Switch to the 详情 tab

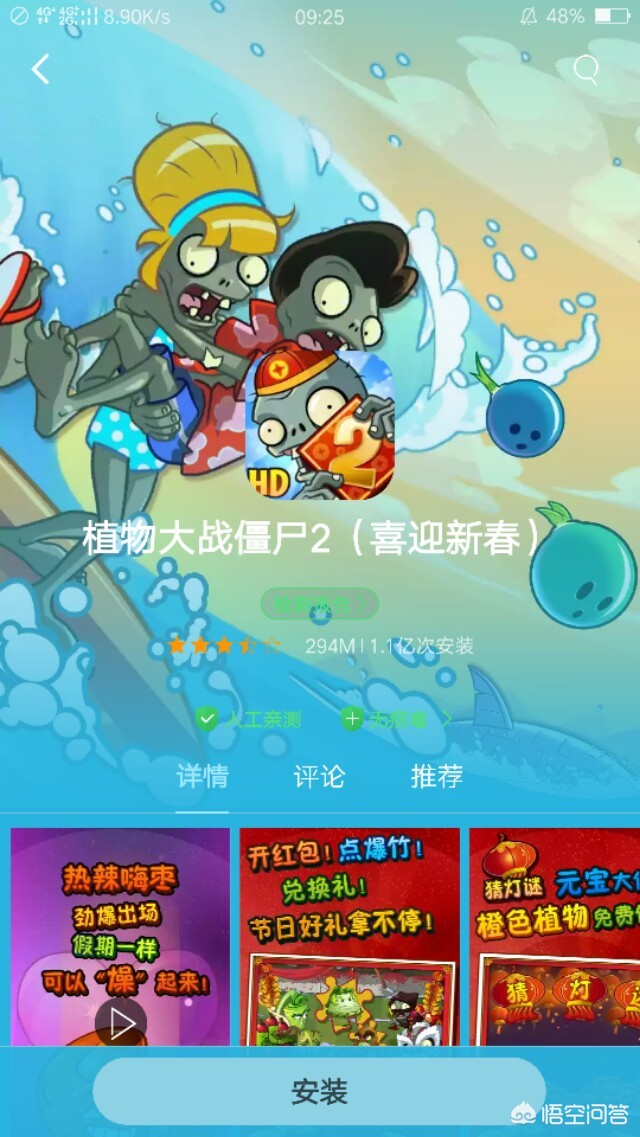[x=202, y=777]
